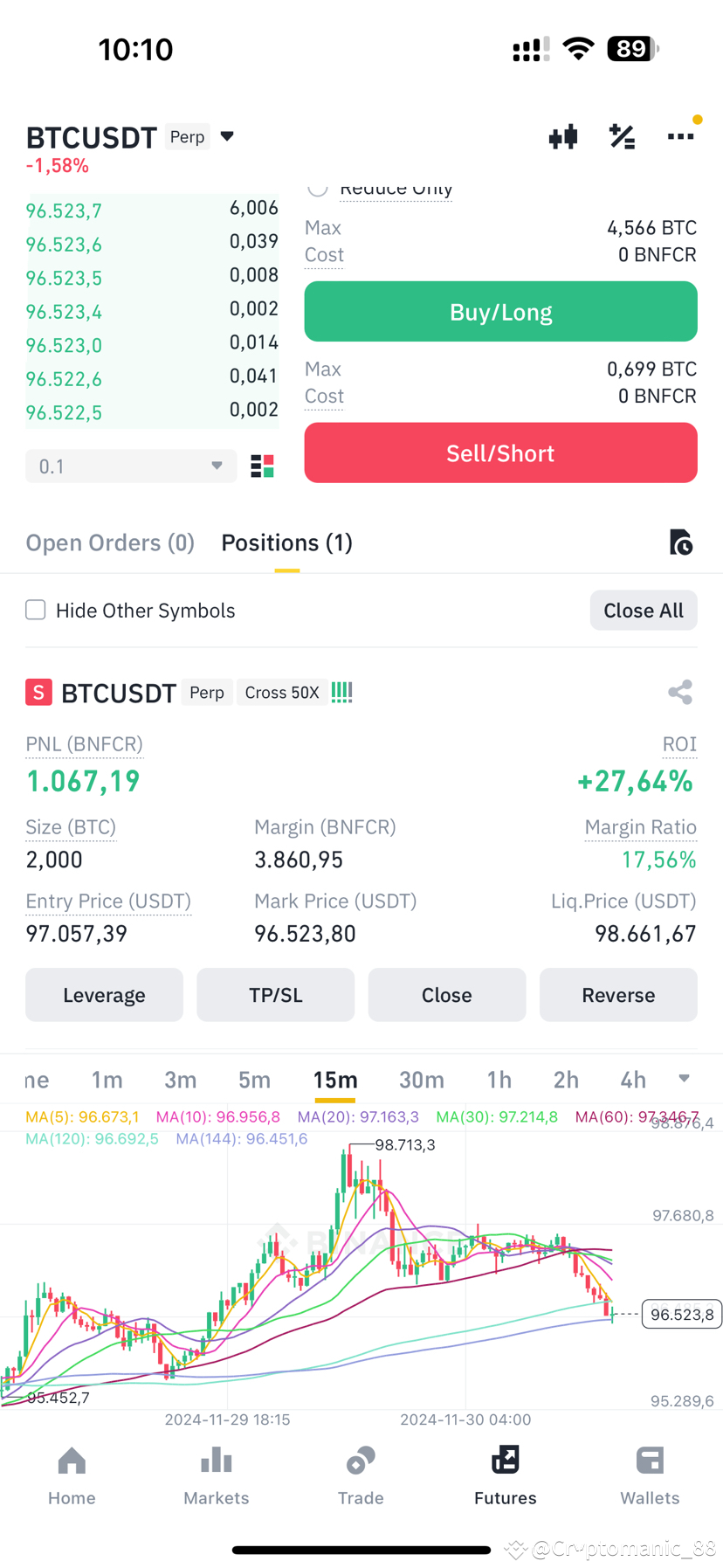Open the three-dot more options menu
This screenshot has width=723, height=1568.
point(680,136)
